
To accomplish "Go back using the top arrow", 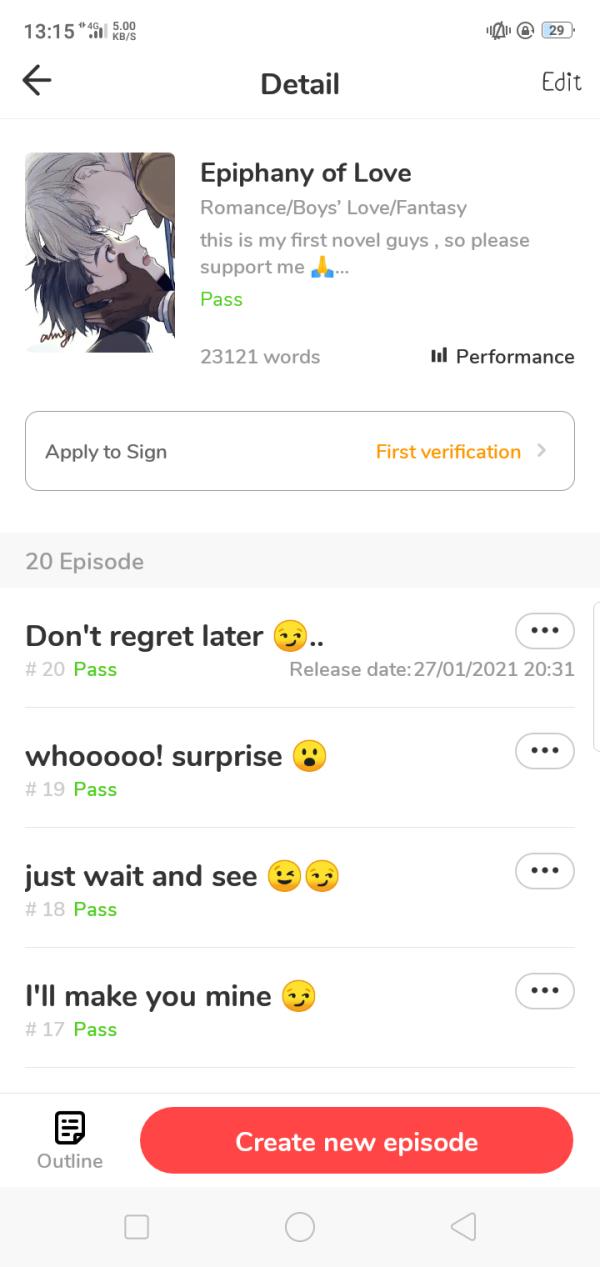I will click(x=37, y=81).
